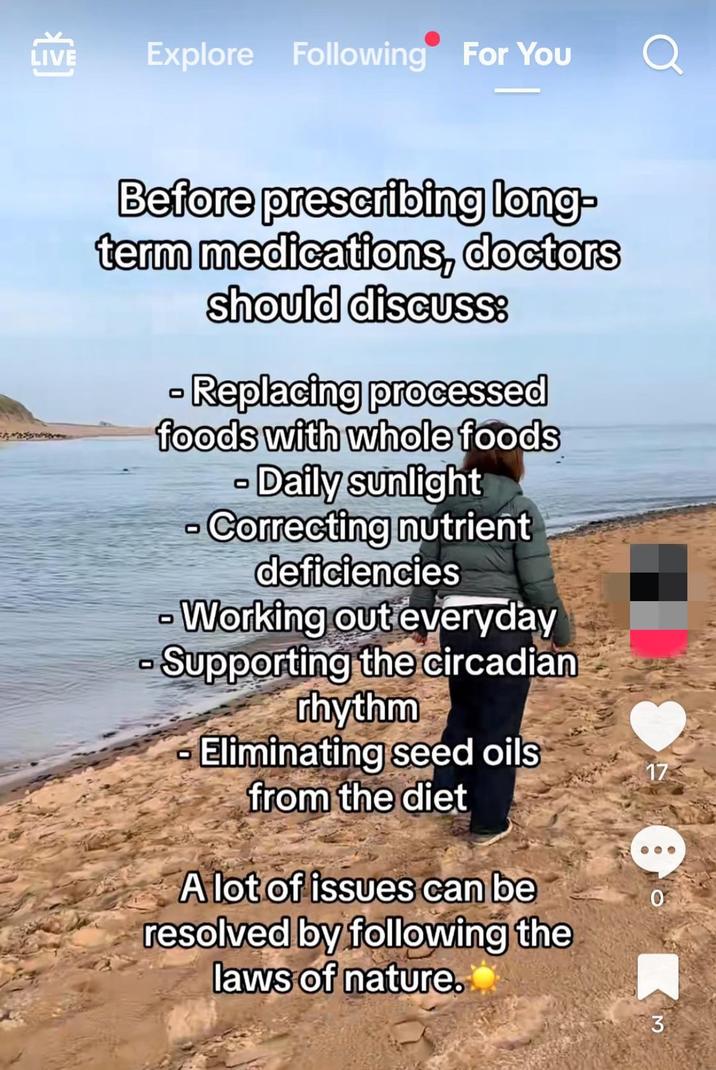Screen dimensions: 716x1070
Task: Open the search magnifier
Action: tap(662, 55)
